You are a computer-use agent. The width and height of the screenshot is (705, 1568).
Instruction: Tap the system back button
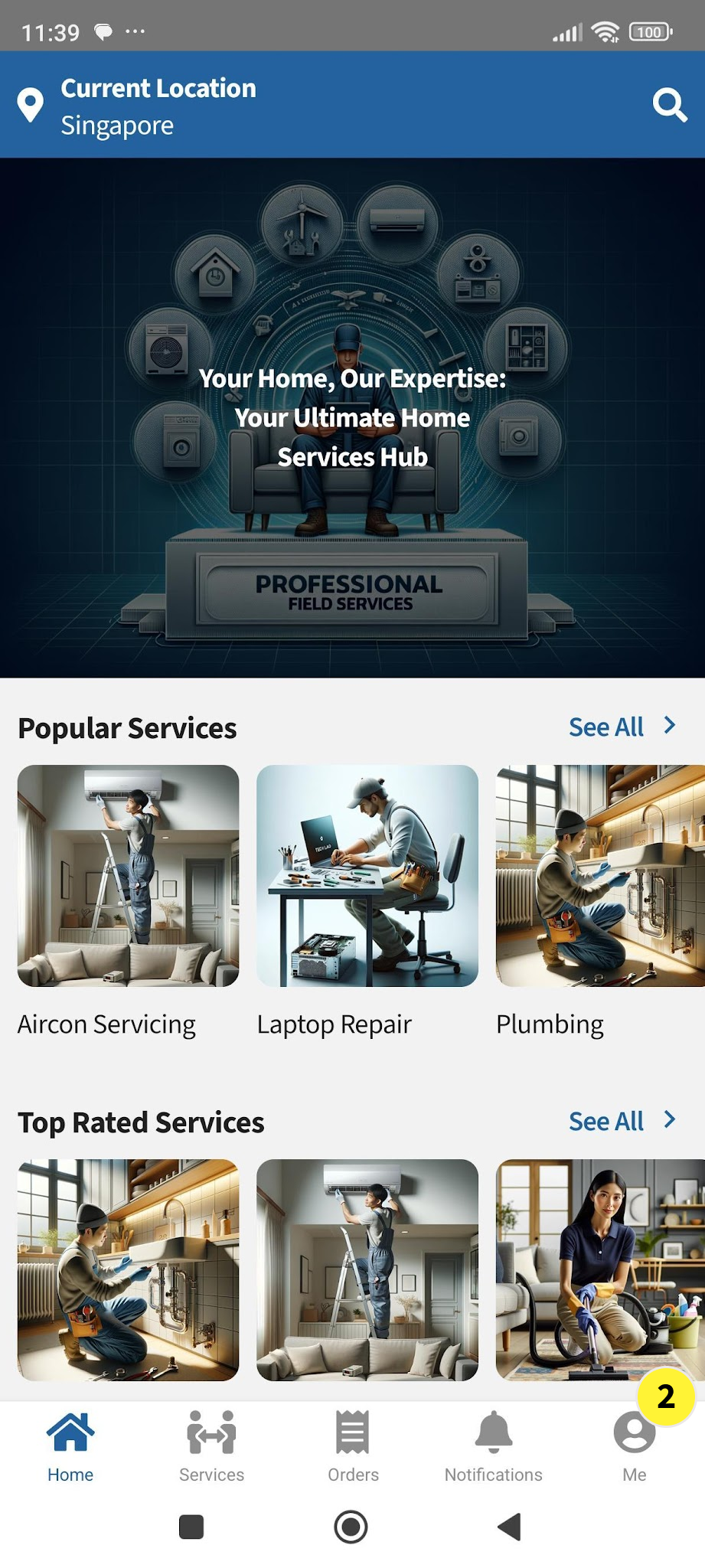[x=509, y=1527]
